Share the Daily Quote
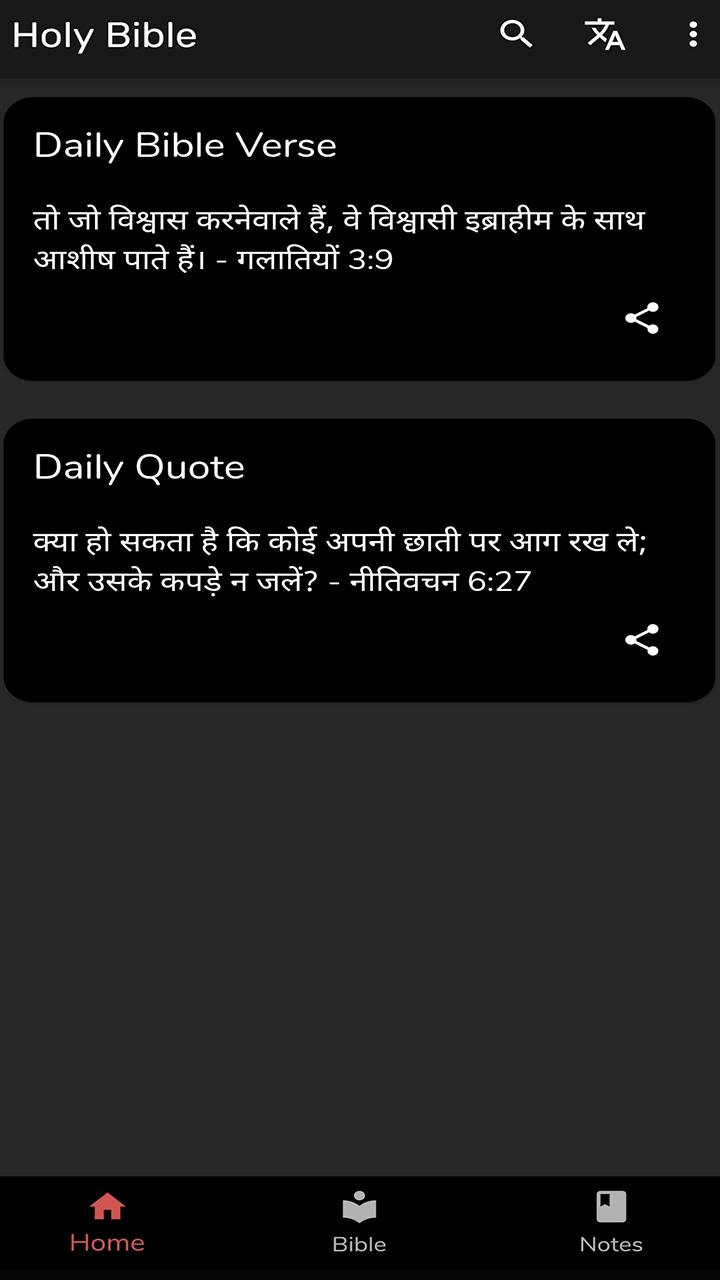This screenshot has height=1280, width=720. point(642,640)
